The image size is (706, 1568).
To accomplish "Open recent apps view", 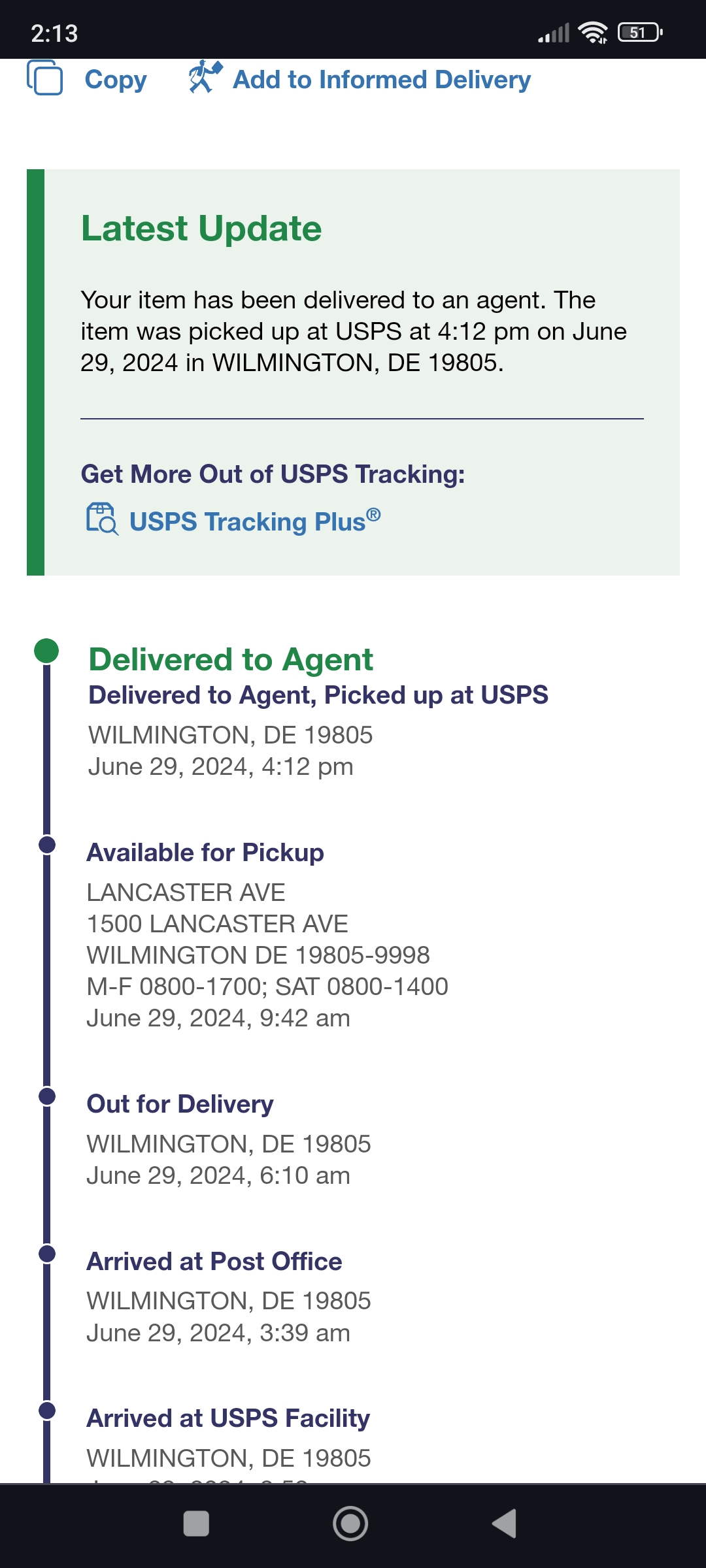I will pyautogui.click(x=196, y=1524).
